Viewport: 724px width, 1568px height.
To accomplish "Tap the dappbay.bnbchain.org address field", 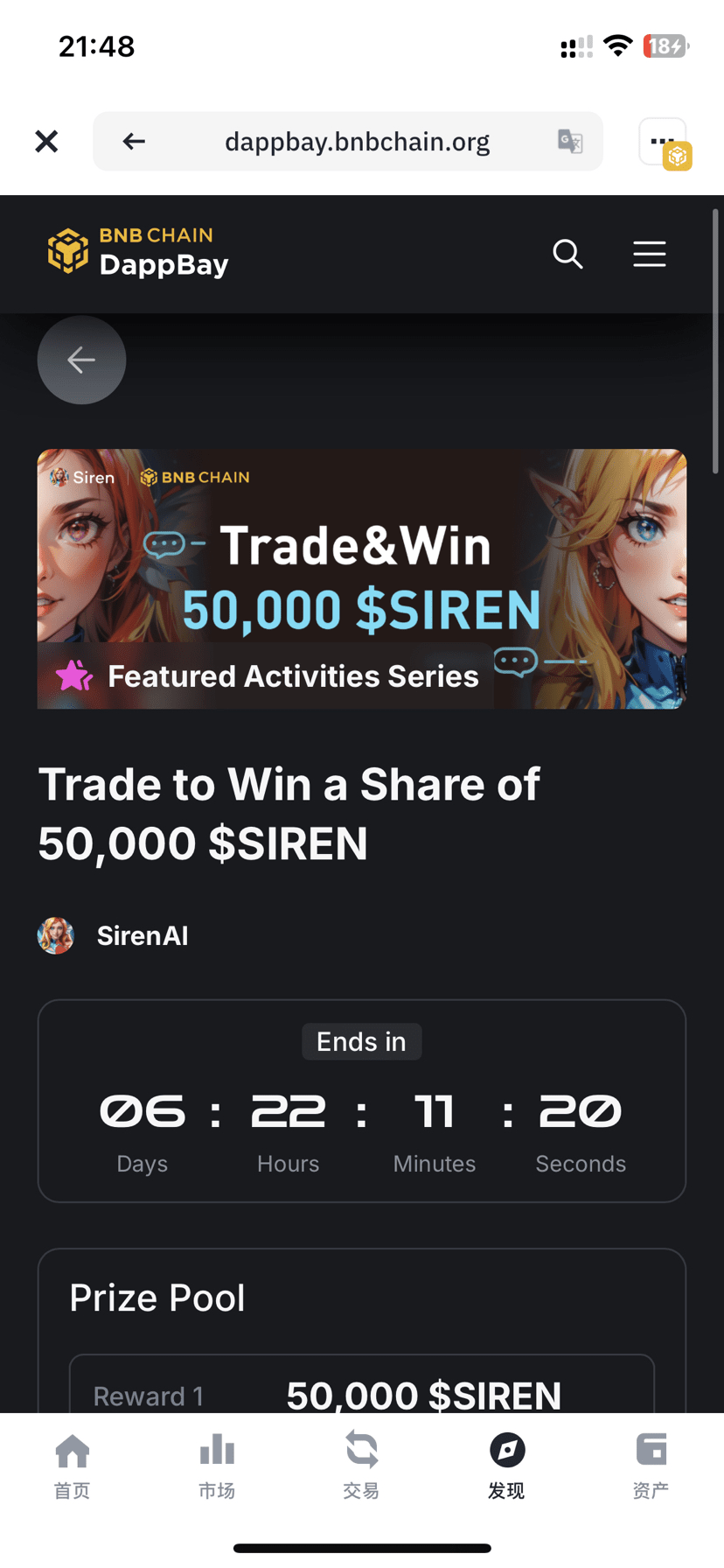I will coord(357,141).
